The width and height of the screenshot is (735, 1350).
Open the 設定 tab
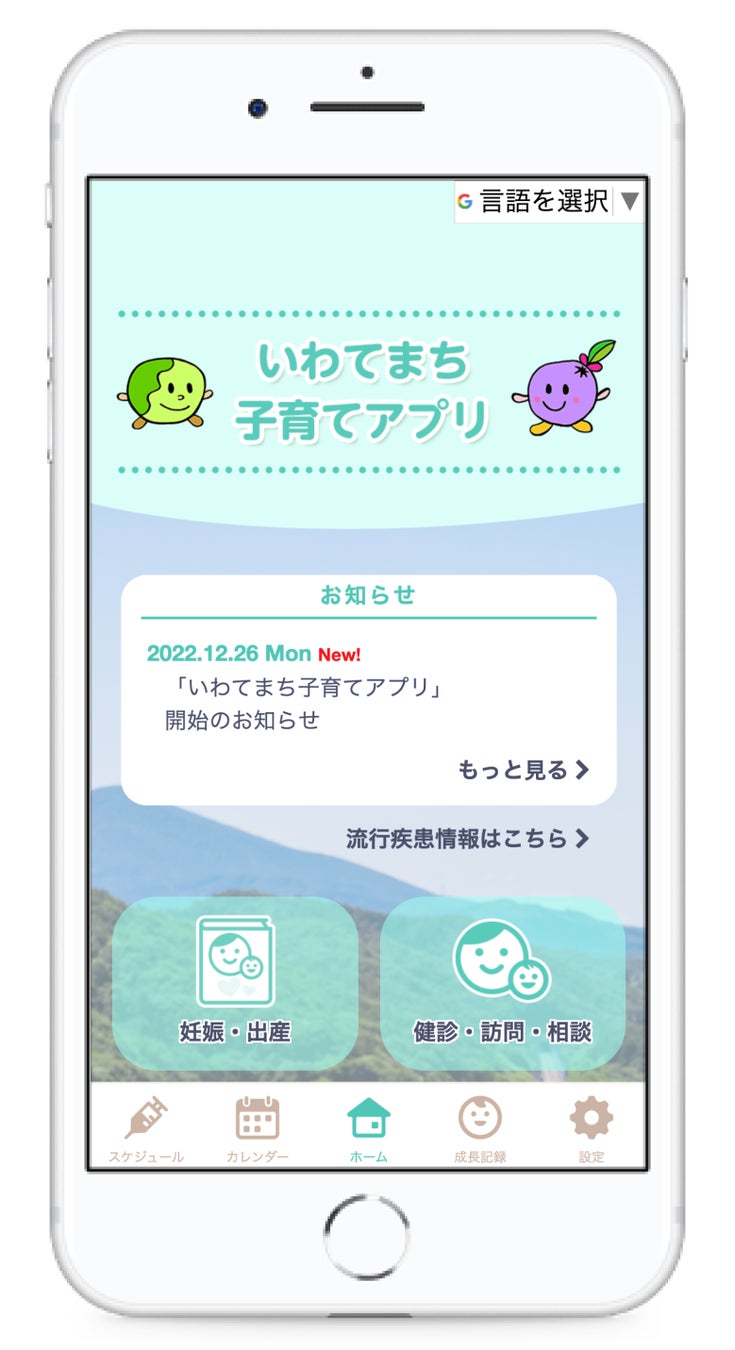tap(591, 1129)
